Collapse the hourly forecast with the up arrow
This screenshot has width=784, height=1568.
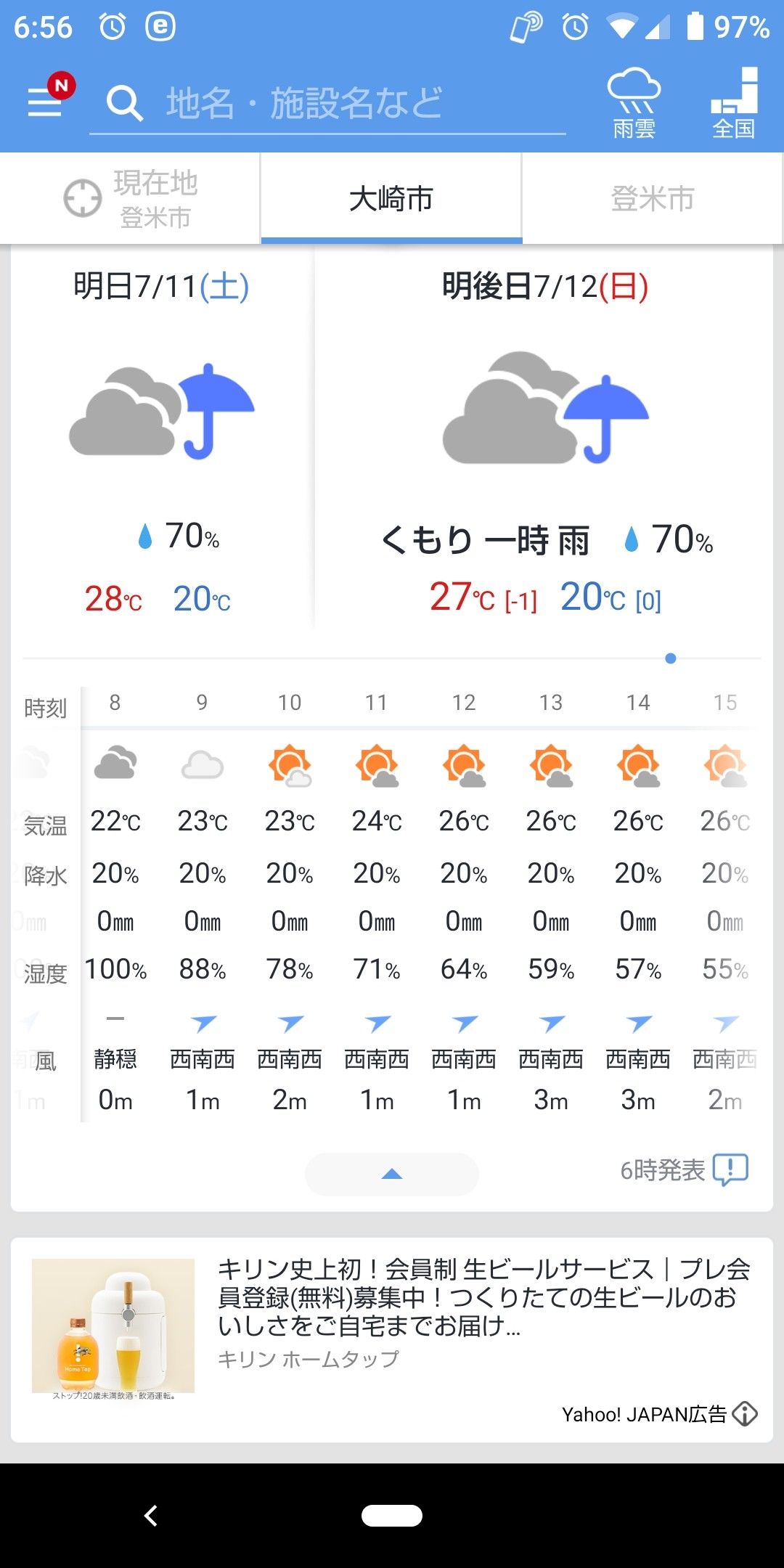[391, 1172]
